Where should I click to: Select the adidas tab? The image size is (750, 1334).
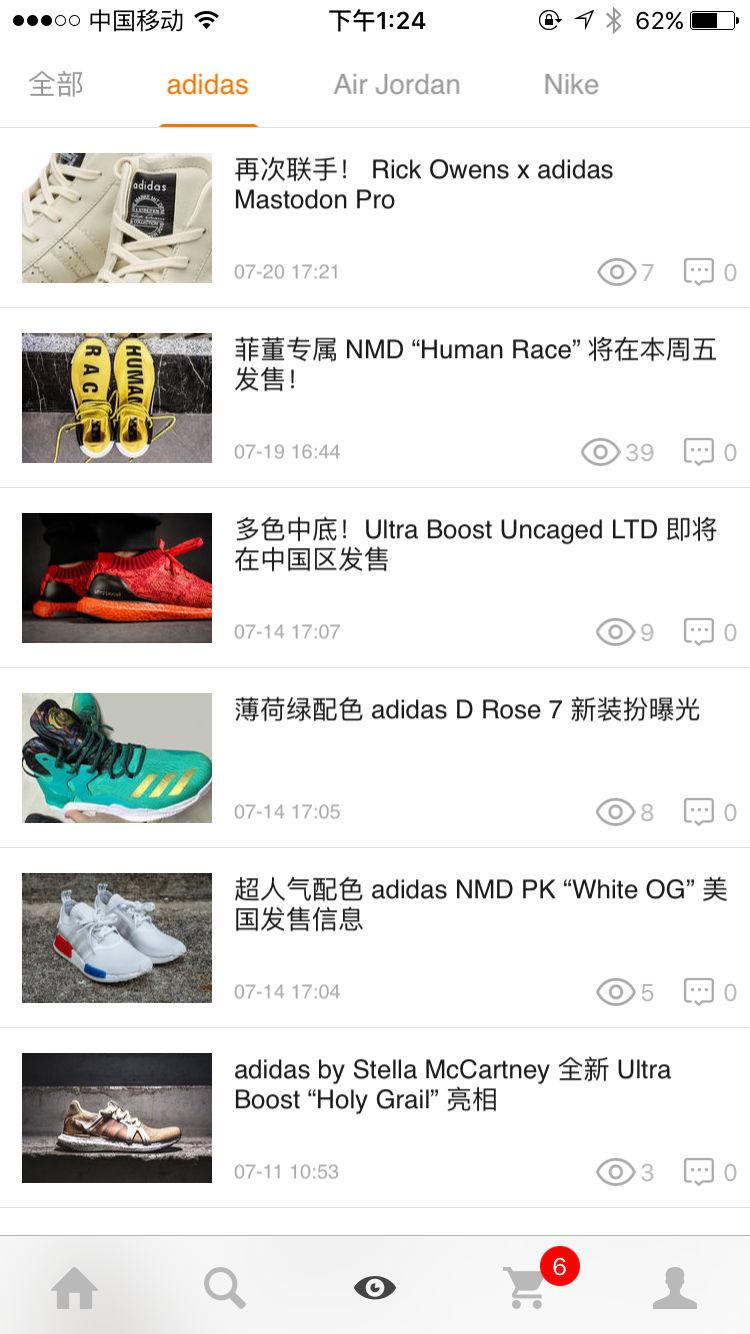pos(208,85)
